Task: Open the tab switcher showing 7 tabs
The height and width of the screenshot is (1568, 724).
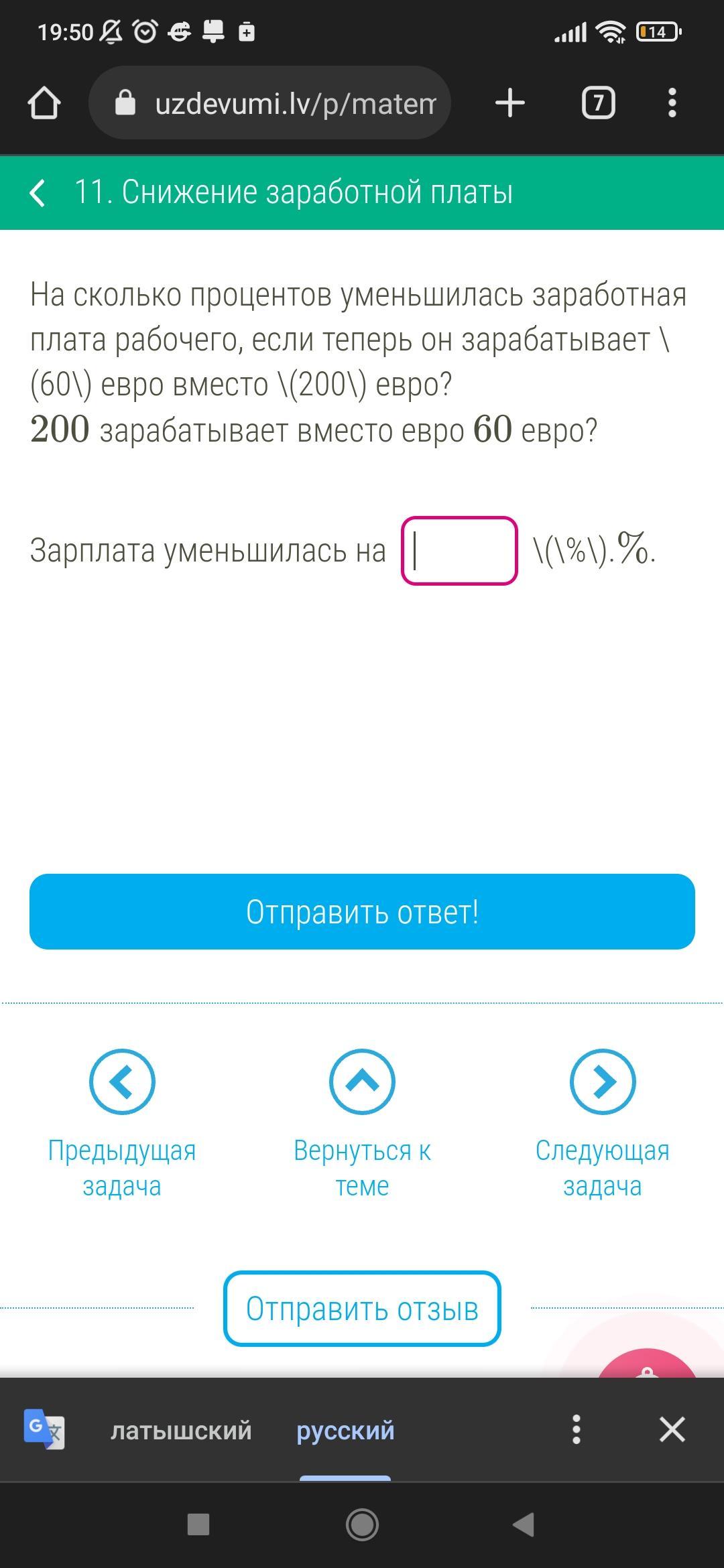Action: [598, 103]
